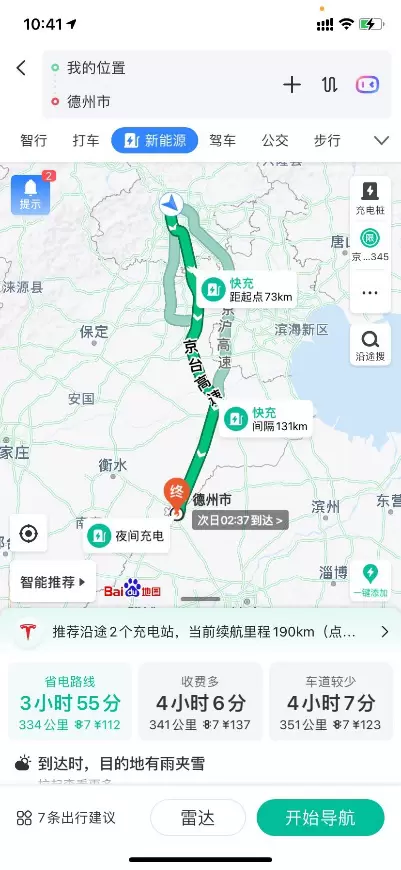
Task: Open the 提示 alerts bell
Action: pyautogui.click(x=31, y=195)
